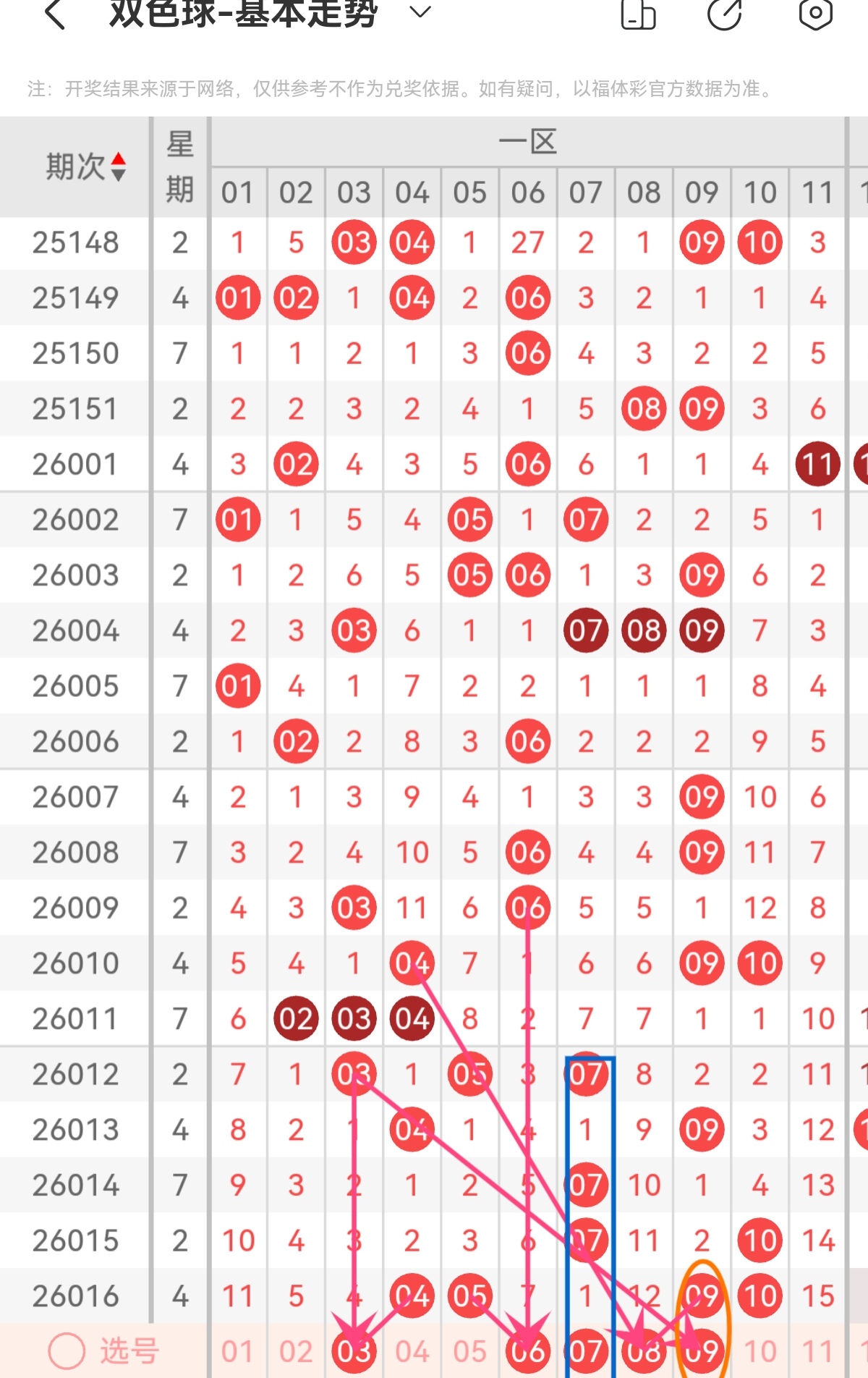
Task: Deselect number 08 in the selection row
Action: coord(644,1351)
